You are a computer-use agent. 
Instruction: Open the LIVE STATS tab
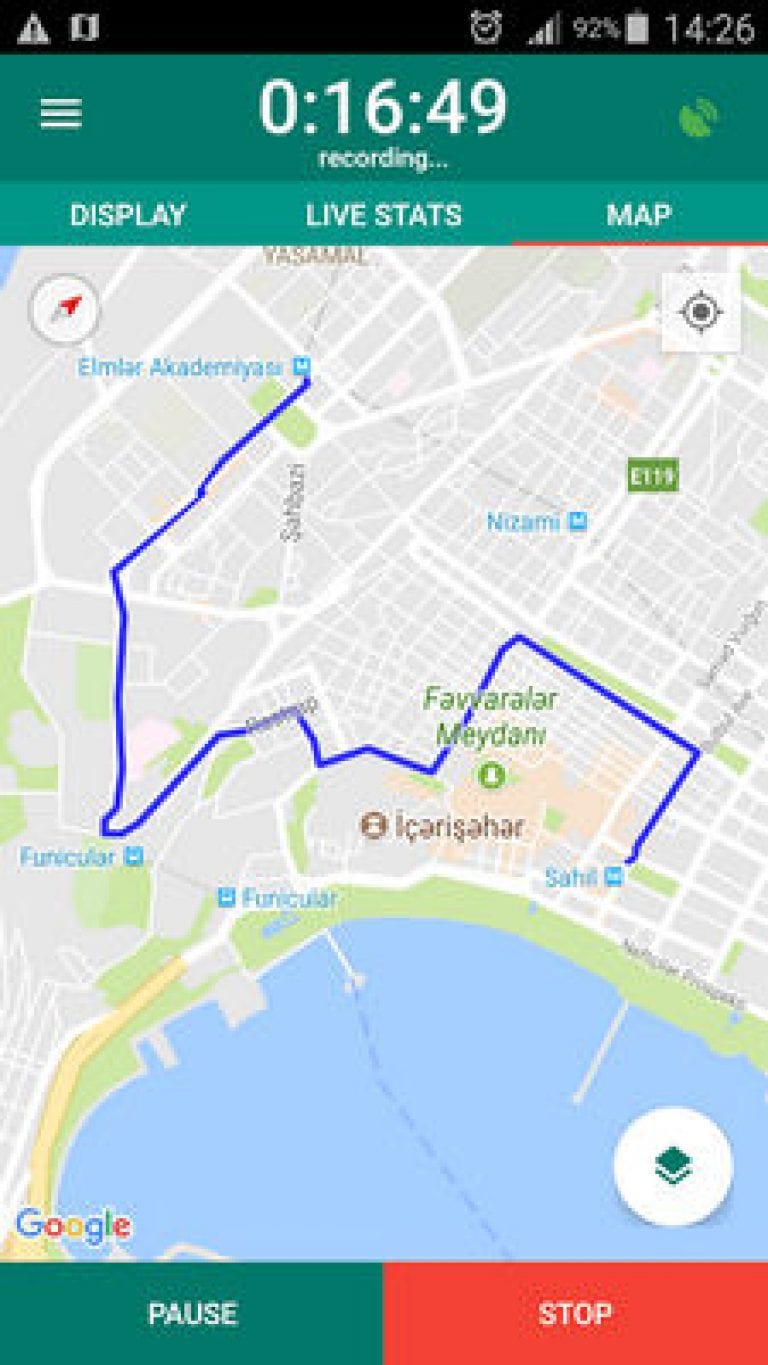coord(383,215)
